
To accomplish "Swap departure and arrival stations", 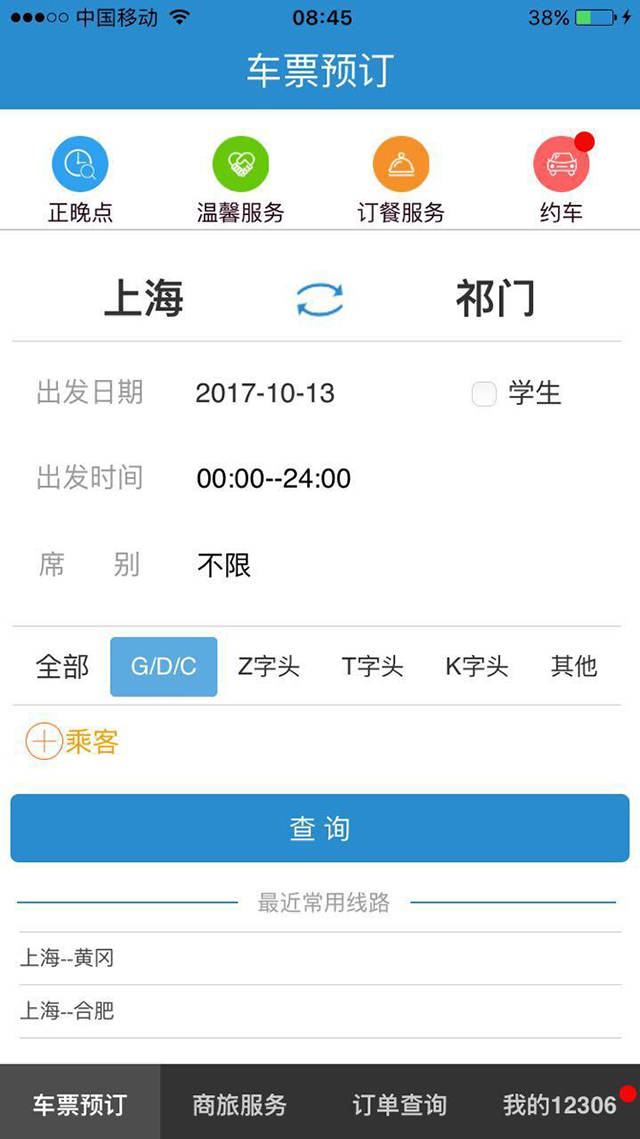I will click(x=320, y=299).
